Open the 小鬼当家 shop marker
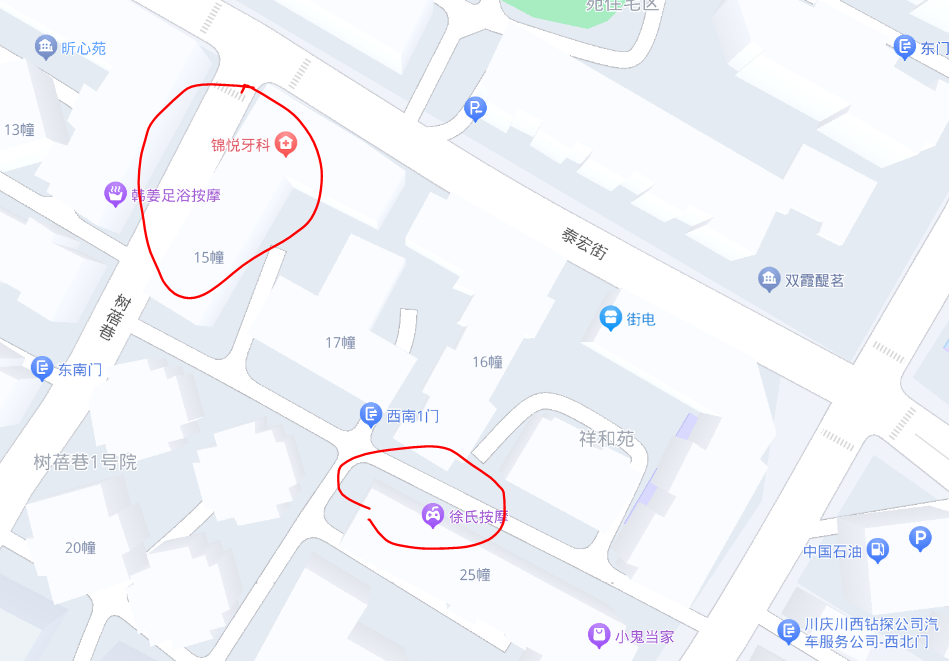949x661 pixels. point(598,635)
